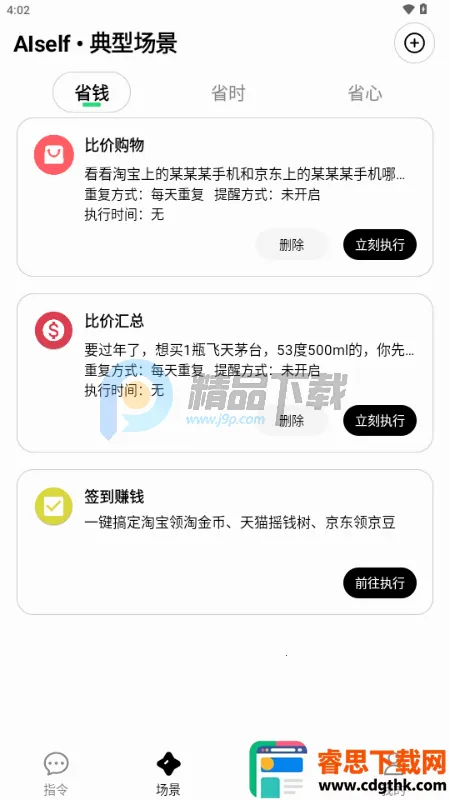The width and height of the screenshot is (450, 800).
Task: Open the 场景 bottom tab
Action: pyautogui.click(x=168, y=774)
